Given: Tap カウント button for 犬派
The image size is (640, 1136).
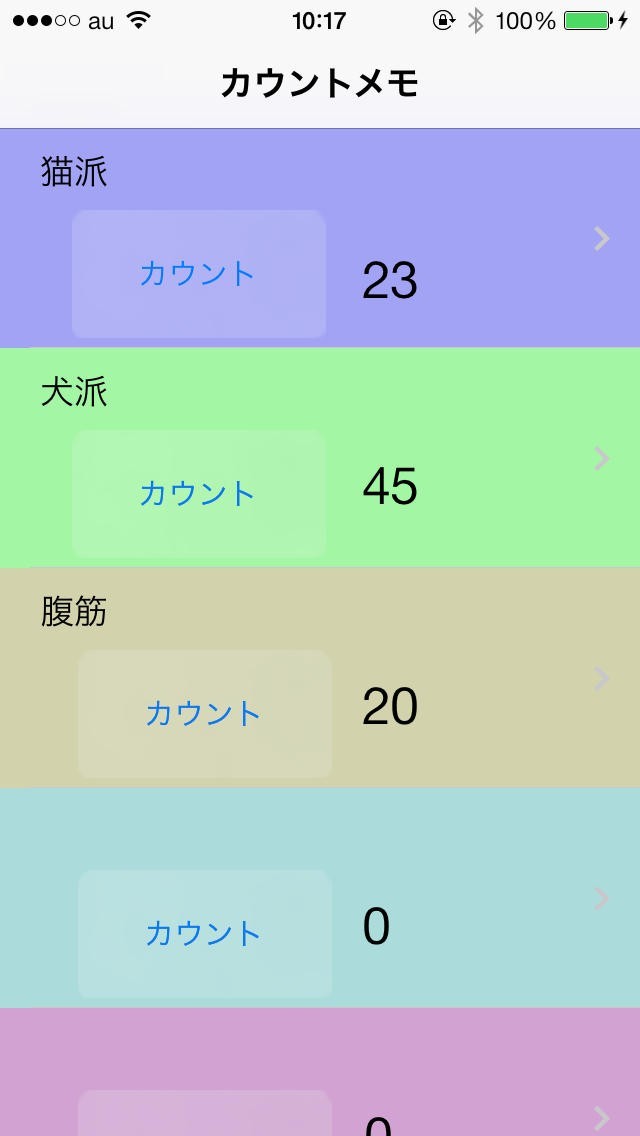Looking at the screenshot, I should point(198,493).
